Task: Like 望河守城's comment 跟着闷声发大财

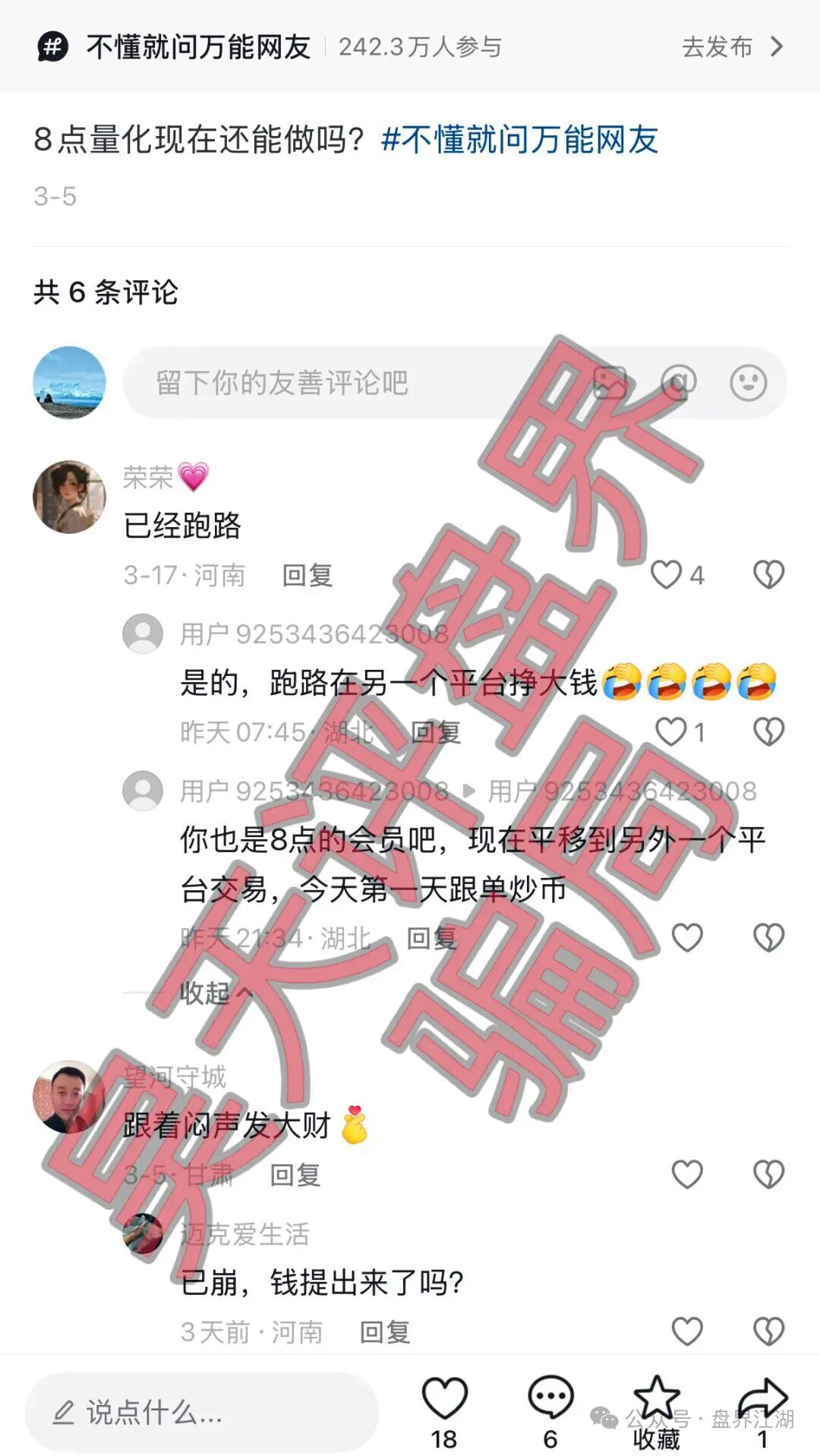Action: [x=687, y=1175]
